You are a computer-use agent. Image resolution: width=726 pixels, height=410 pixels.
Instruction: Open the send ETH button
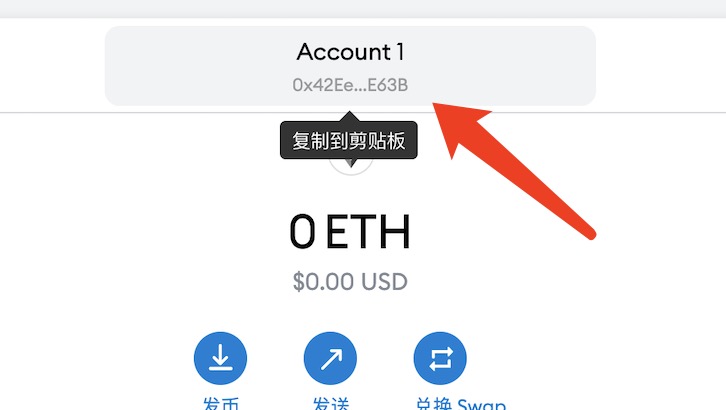330,358
